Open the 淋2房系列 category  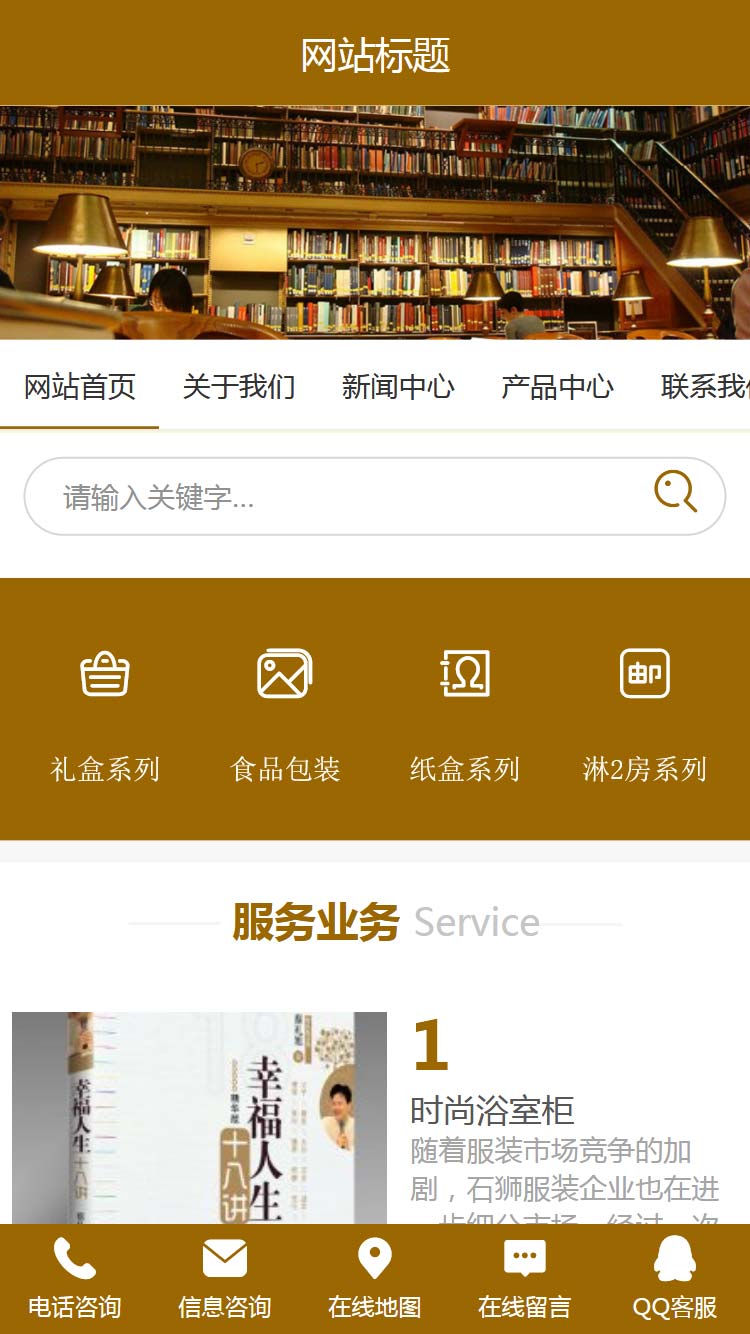[645, 710]
